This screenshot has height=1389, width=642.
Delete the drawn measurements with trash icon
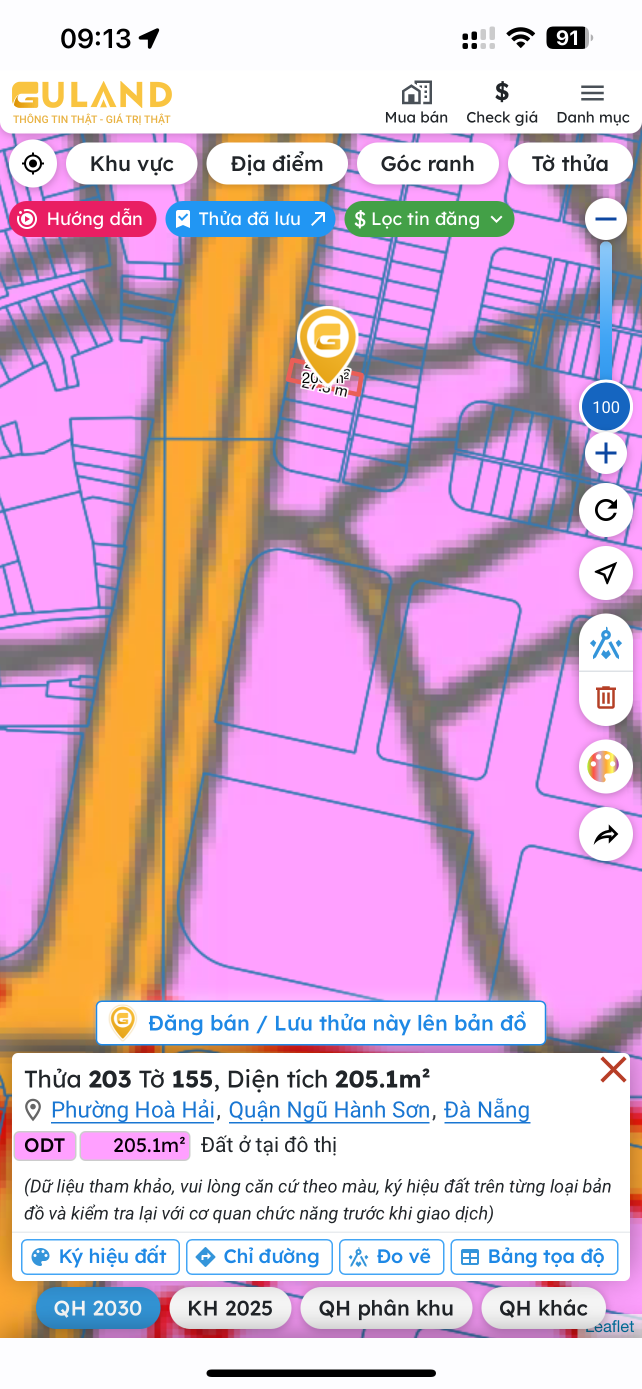point(605,697)
